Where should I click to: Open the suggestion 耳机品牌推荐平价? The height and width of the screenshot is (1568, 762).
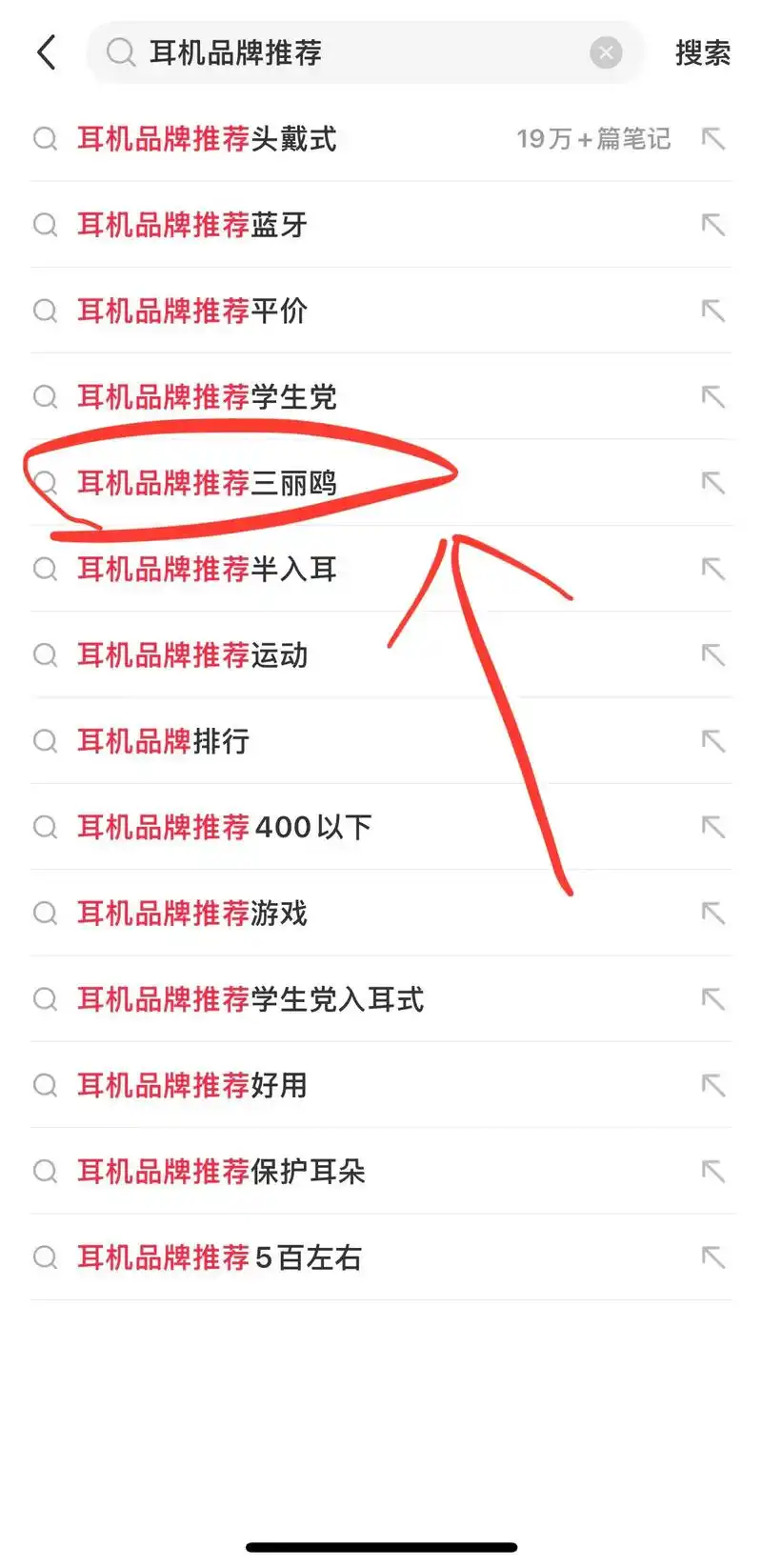pos(190,311)
